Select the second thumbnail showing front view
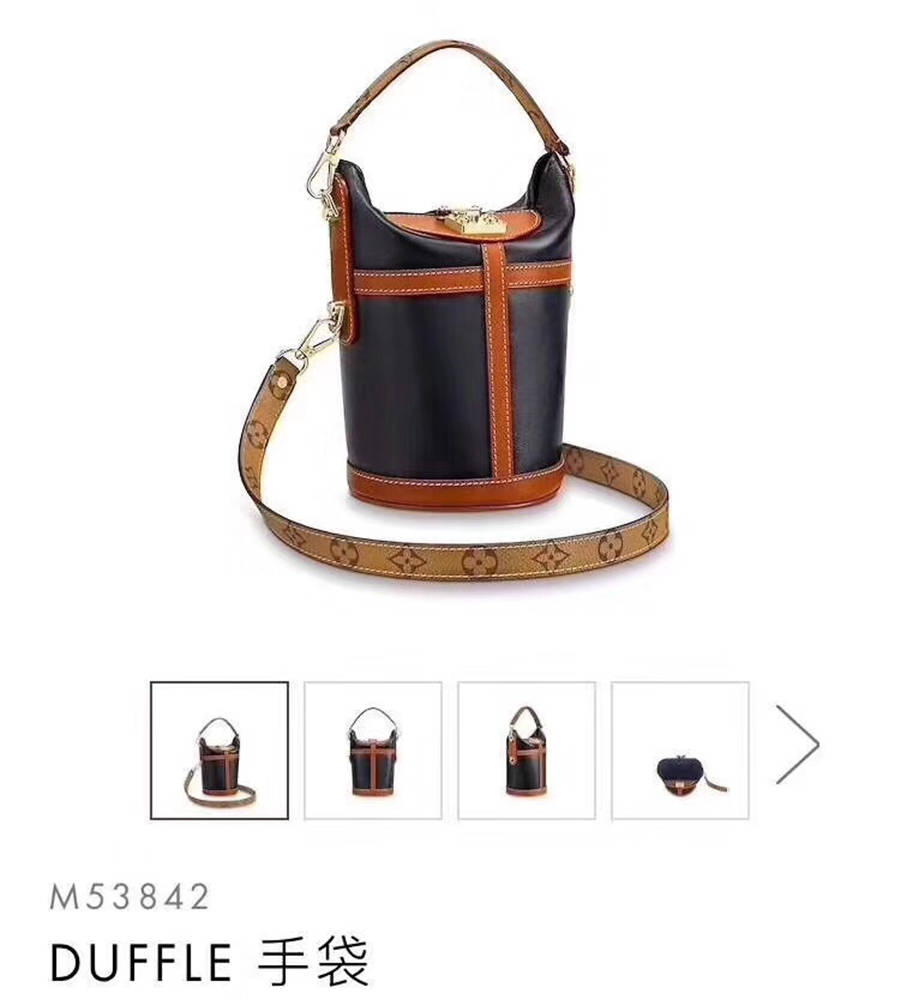The image size is (900, 1005). 373,751
